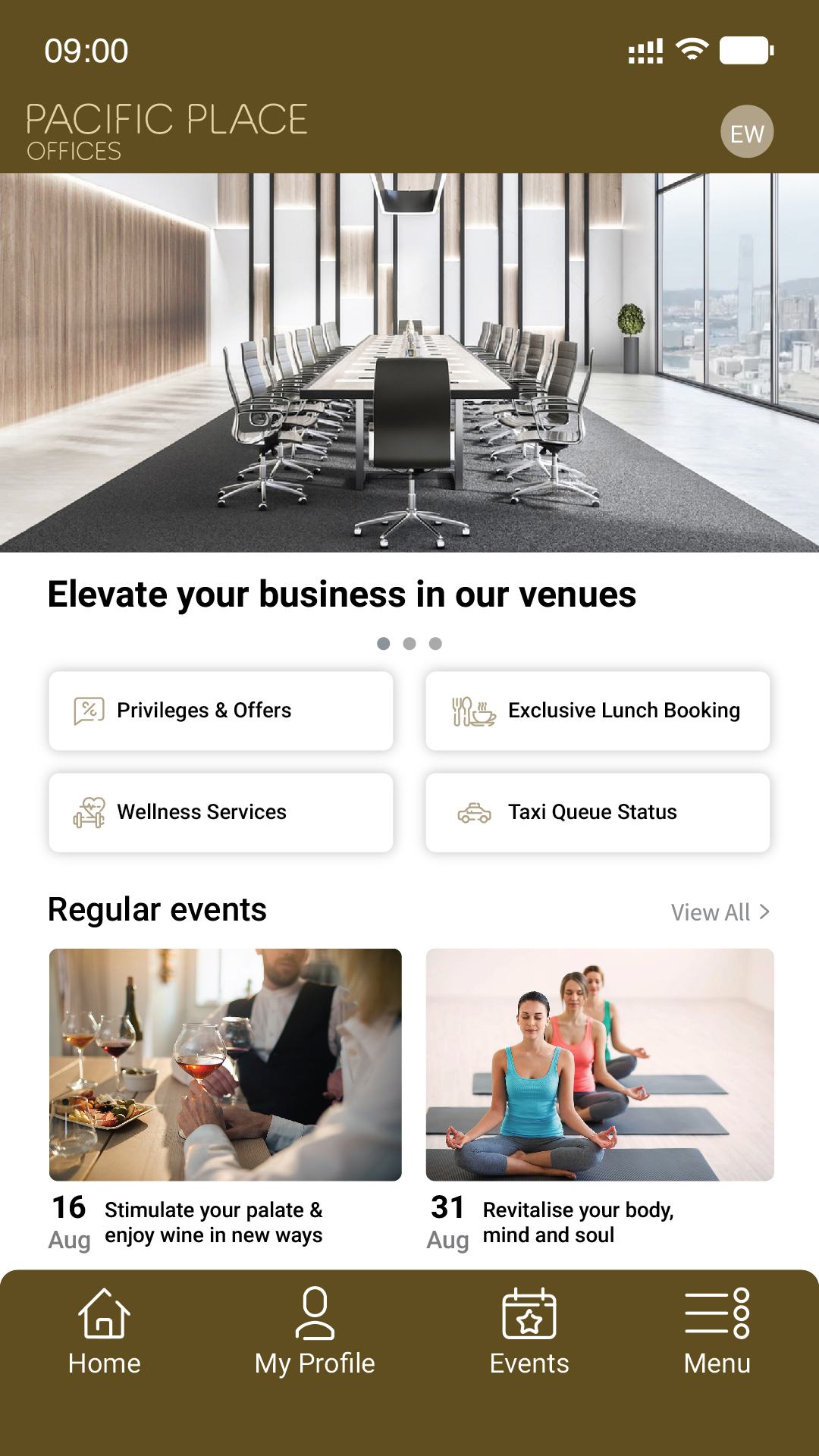
Task: Open the 31 Aug yoga event card
Action: [599, 1065]
